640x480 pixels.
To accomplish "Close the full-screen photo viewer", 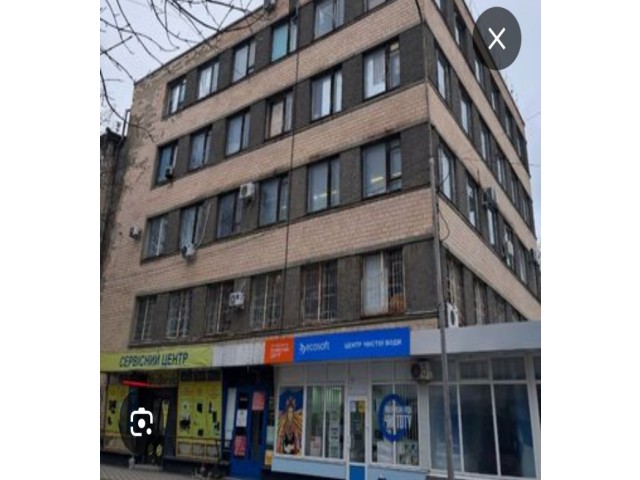I will tap(496, 39).
